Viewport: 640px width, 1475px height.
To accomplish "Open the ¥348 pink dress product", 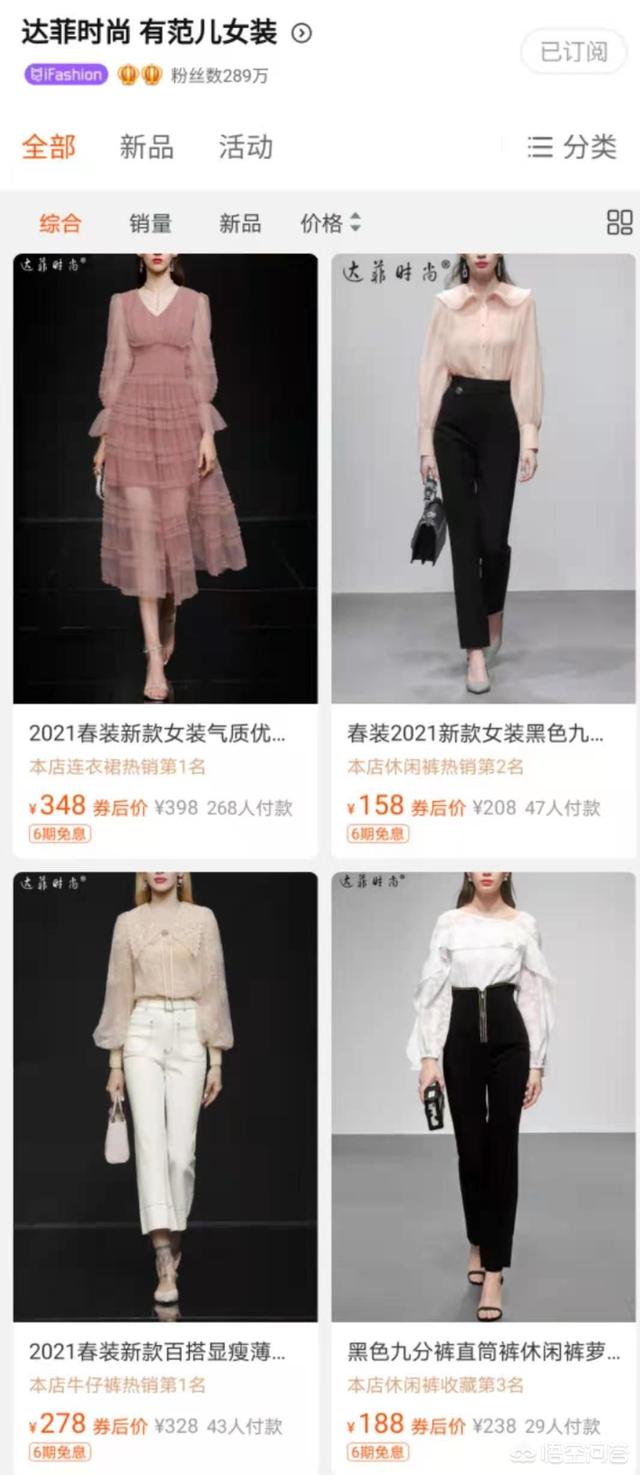I will 165,480.
